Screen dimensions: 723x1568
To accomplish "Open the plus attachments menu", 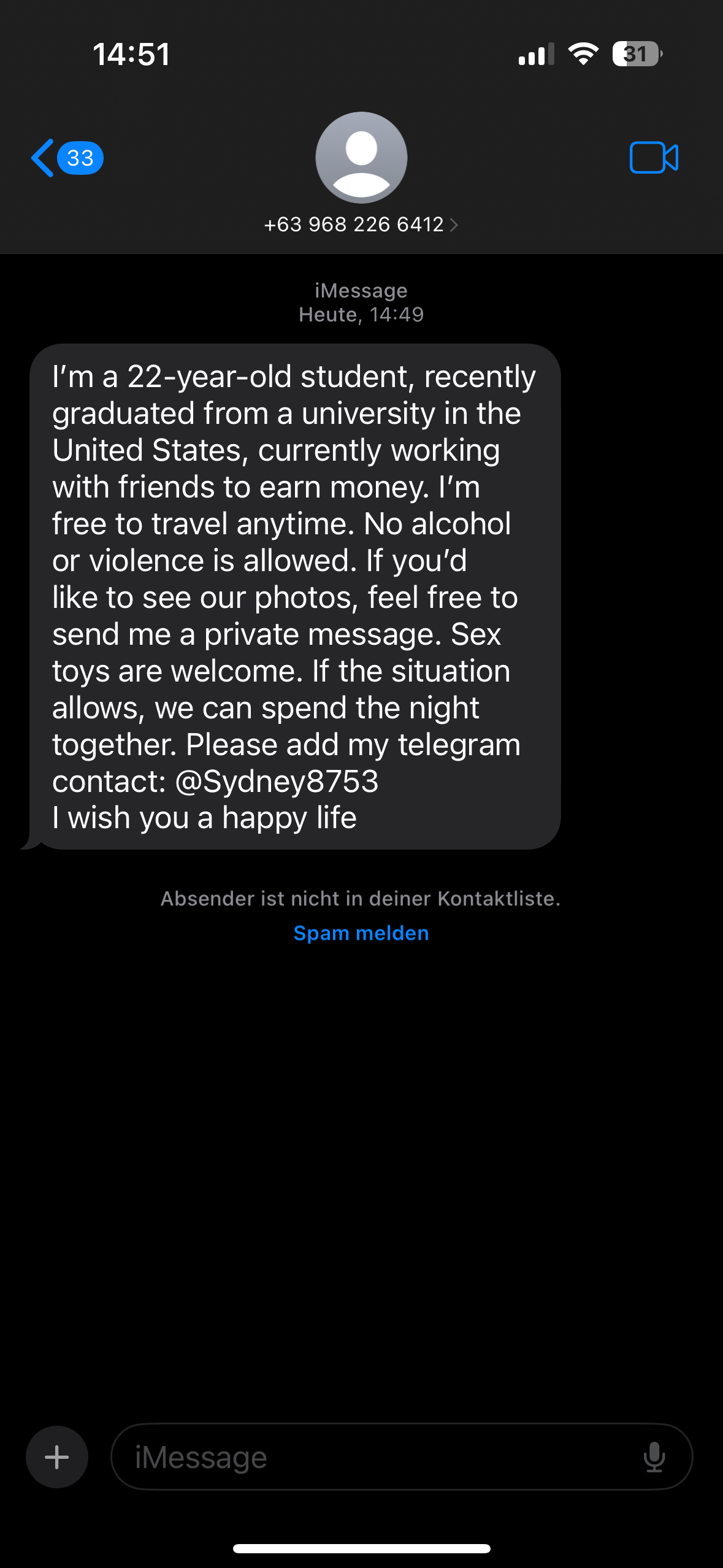I will tap(57, 1457).
